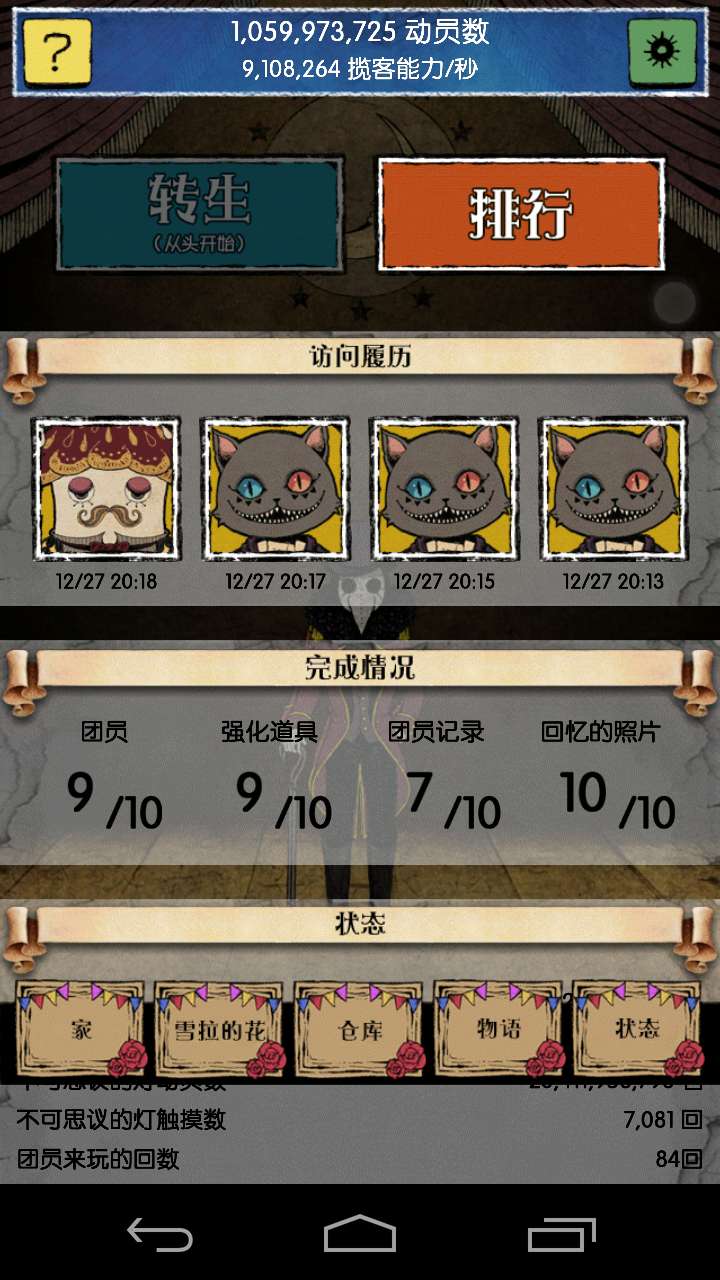The width and height of the screenshot is (720, 1280).
Task: Select the cat visitor dated 12/27 20:15
Action: coord(444,489)
